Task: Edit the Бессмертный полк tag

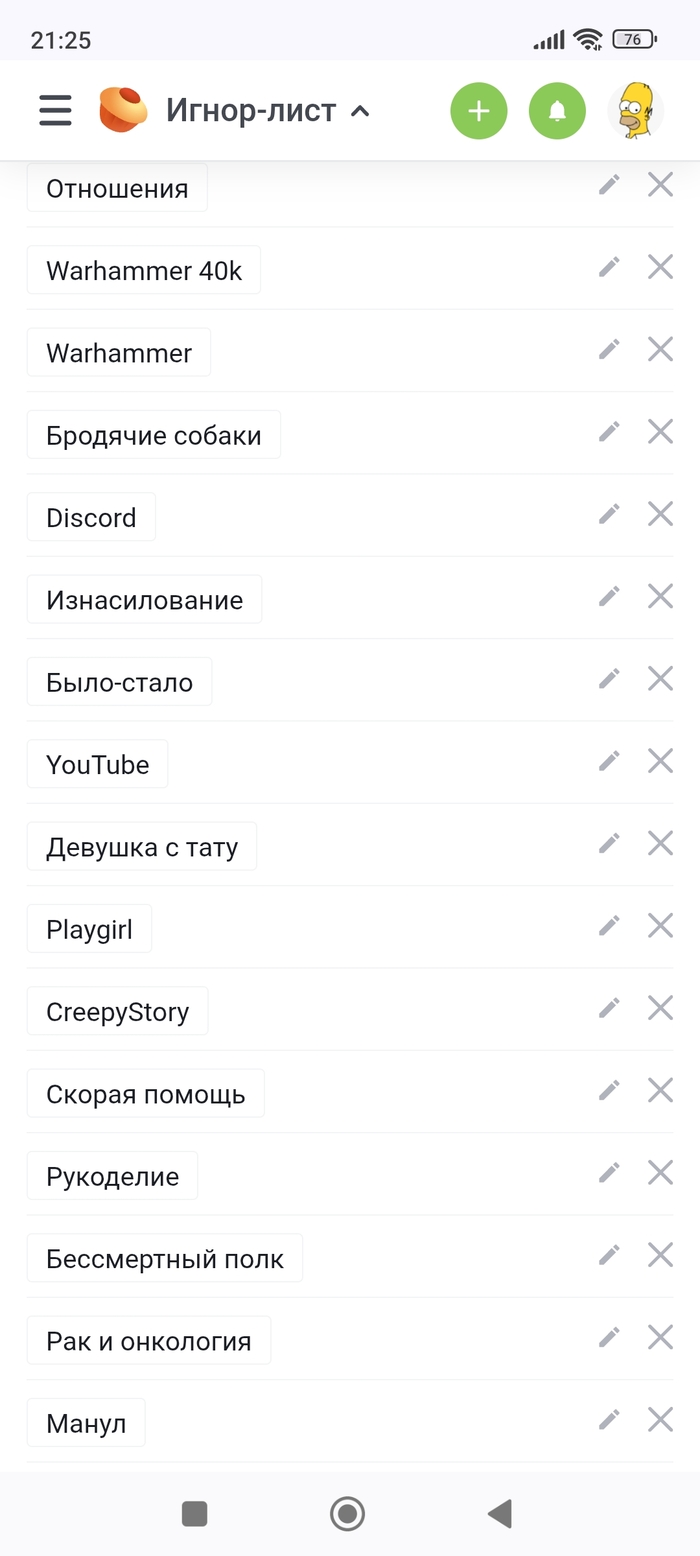Action: [x=609, y=1255]
